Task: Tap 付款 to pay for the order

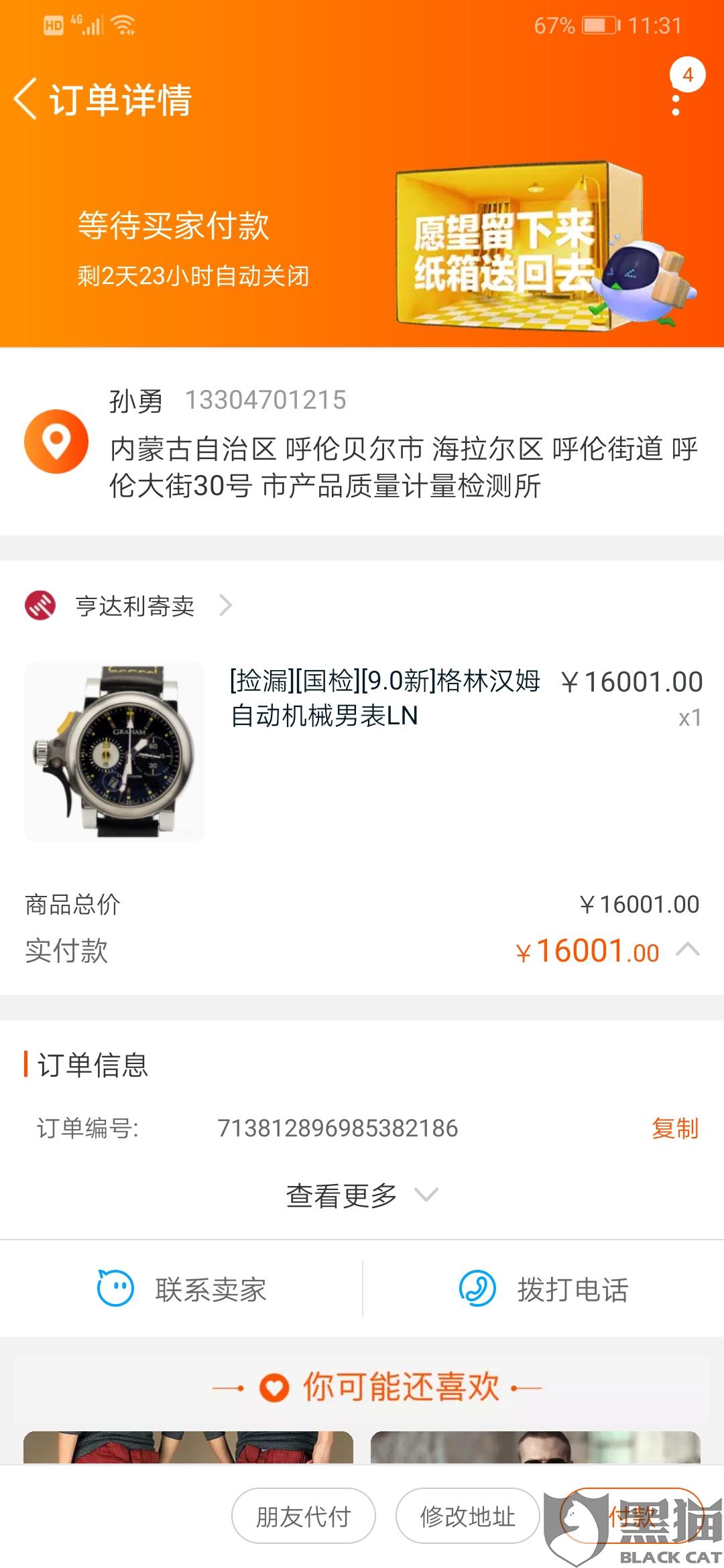Action: (x=630, y=1516)
